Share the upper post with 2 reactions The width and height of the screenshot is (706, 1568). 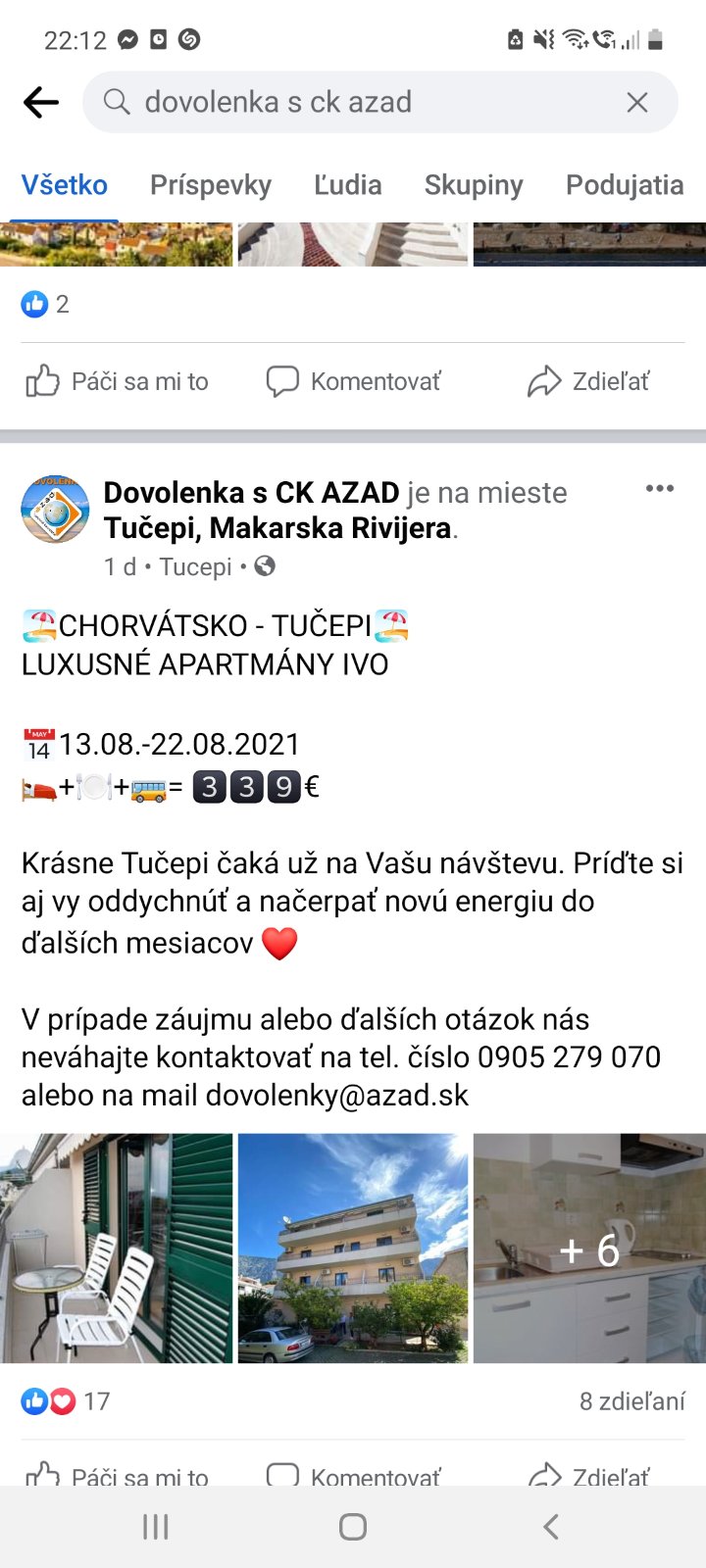588,381
